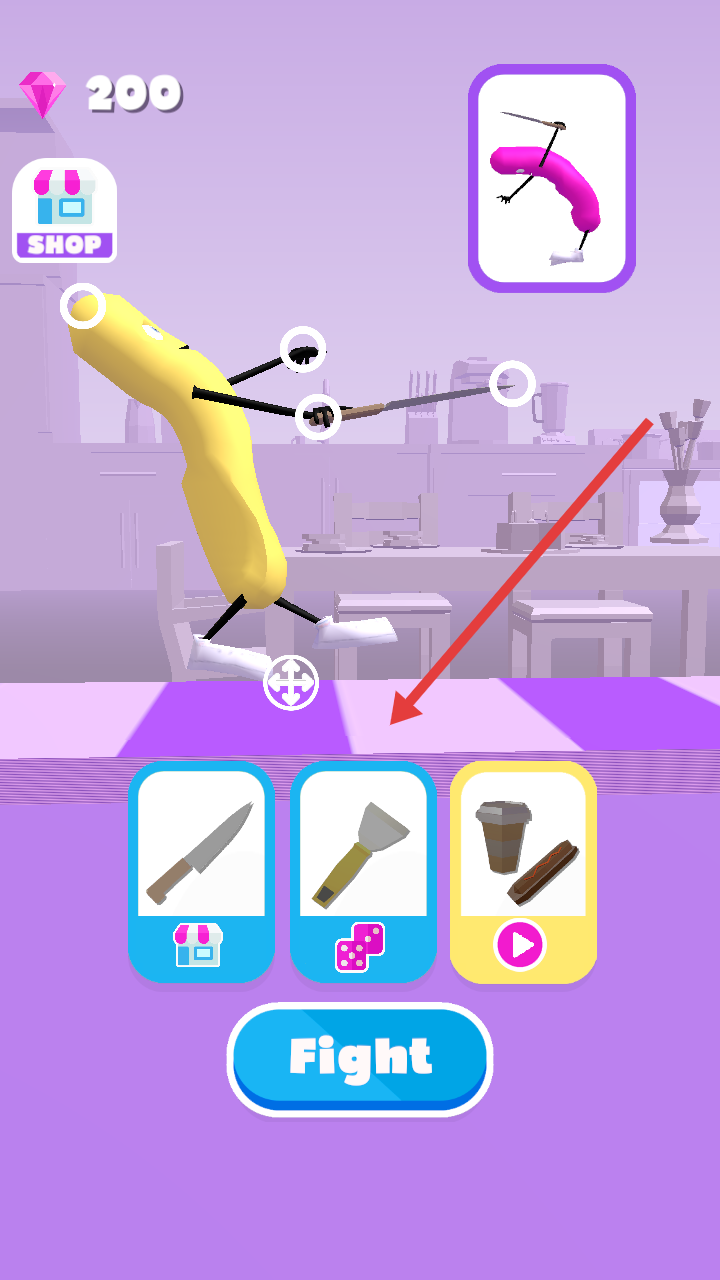Select the kitchen knife weapon card
The height and width of the screenshot is (1280, 720).
pyautogui.click(x=201, y=870)
